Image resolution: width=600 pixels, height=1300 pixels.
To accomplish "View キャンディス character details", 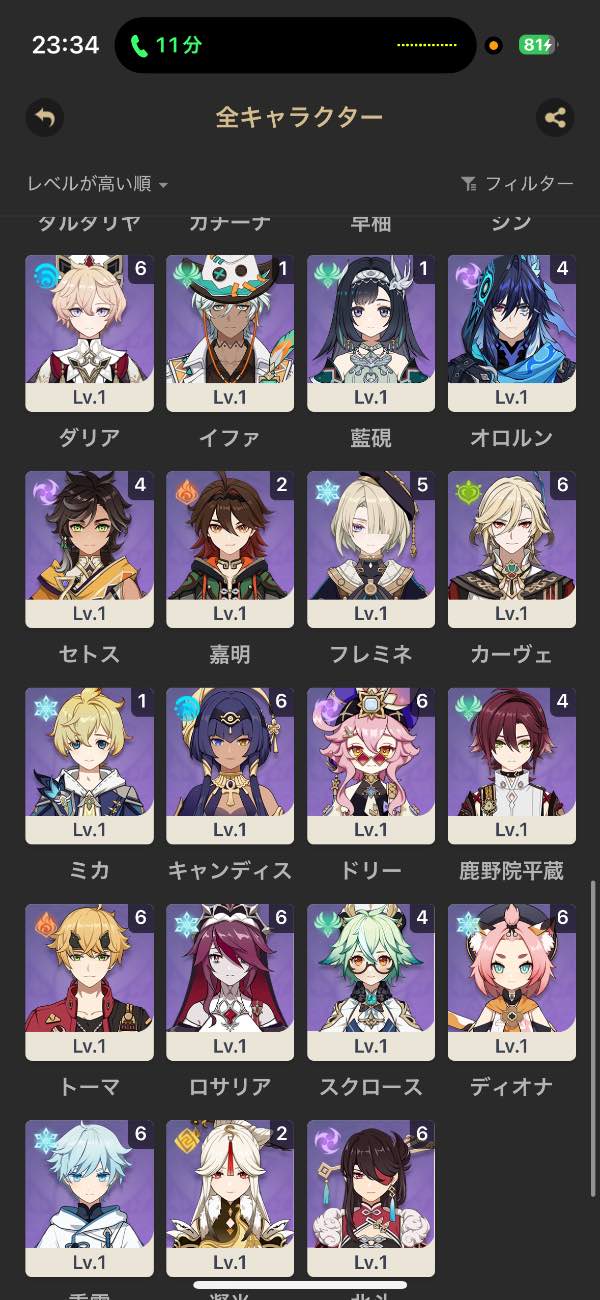I will (230, 765).
